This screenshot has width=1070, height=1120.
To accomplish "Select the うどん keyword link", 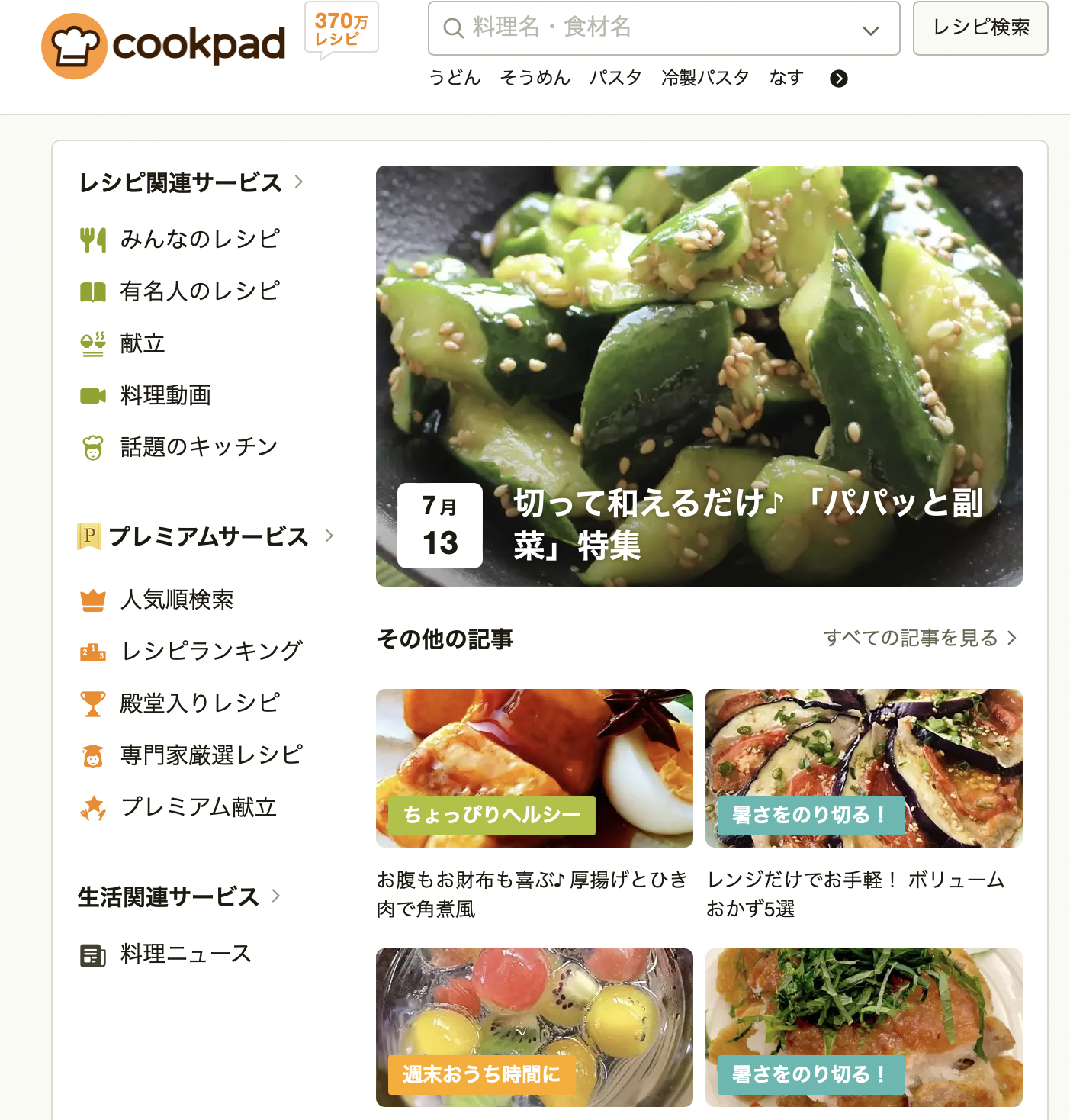I will (x=455, y=78).
